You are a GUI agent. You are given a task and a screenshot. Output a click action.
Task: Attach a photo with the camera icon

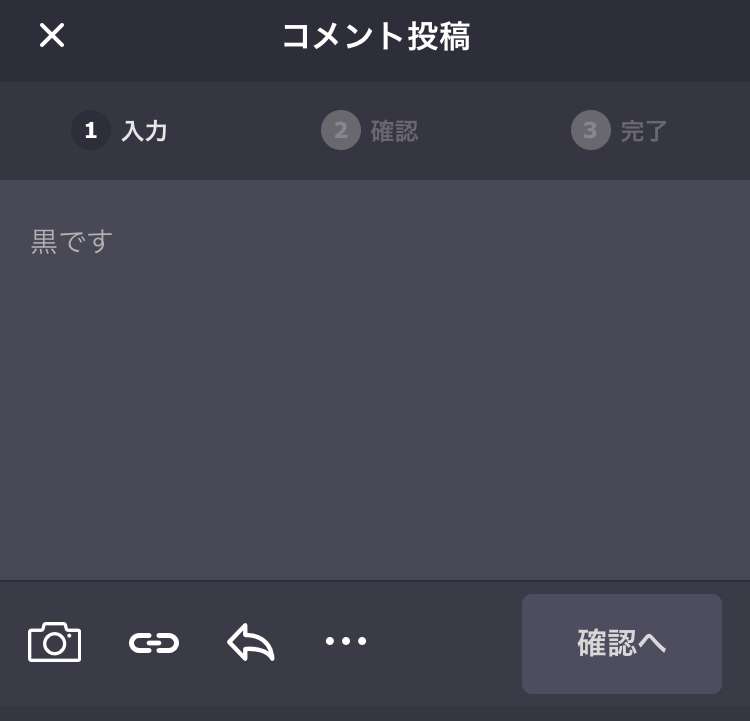click(x=54, y=642)
